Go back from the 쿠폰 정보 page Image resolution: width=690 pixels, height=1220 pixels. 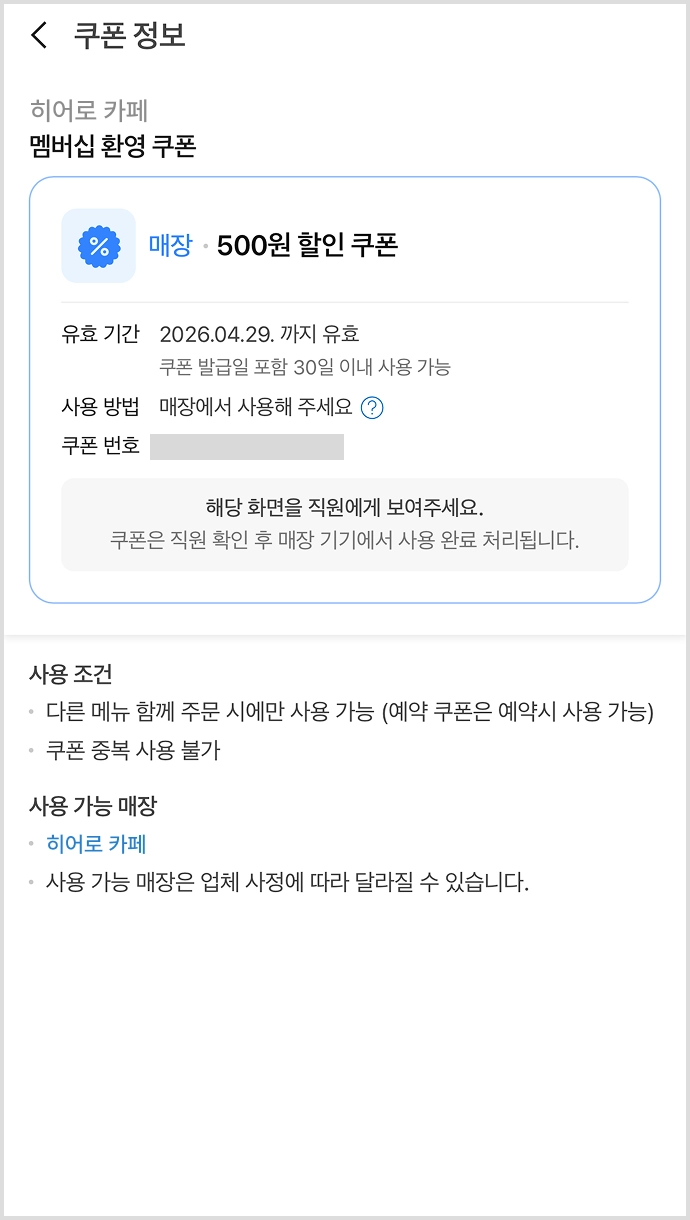click(x=39, y=37)
